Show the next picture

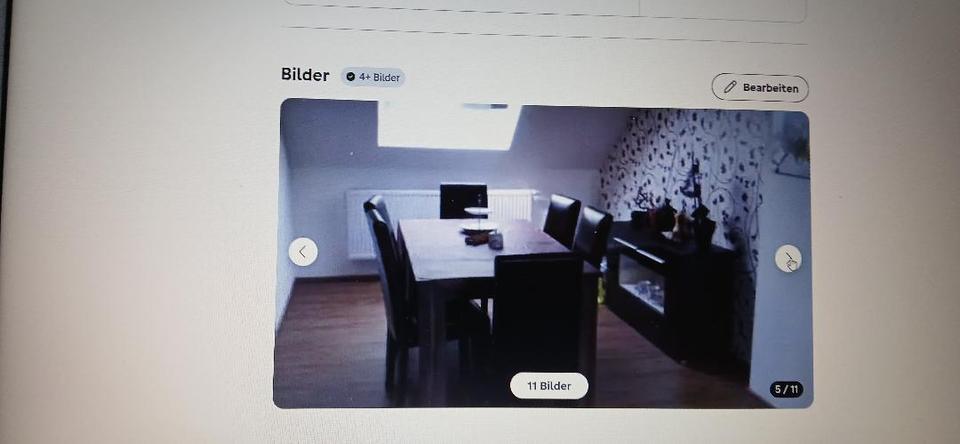click(x=788, y=259)
